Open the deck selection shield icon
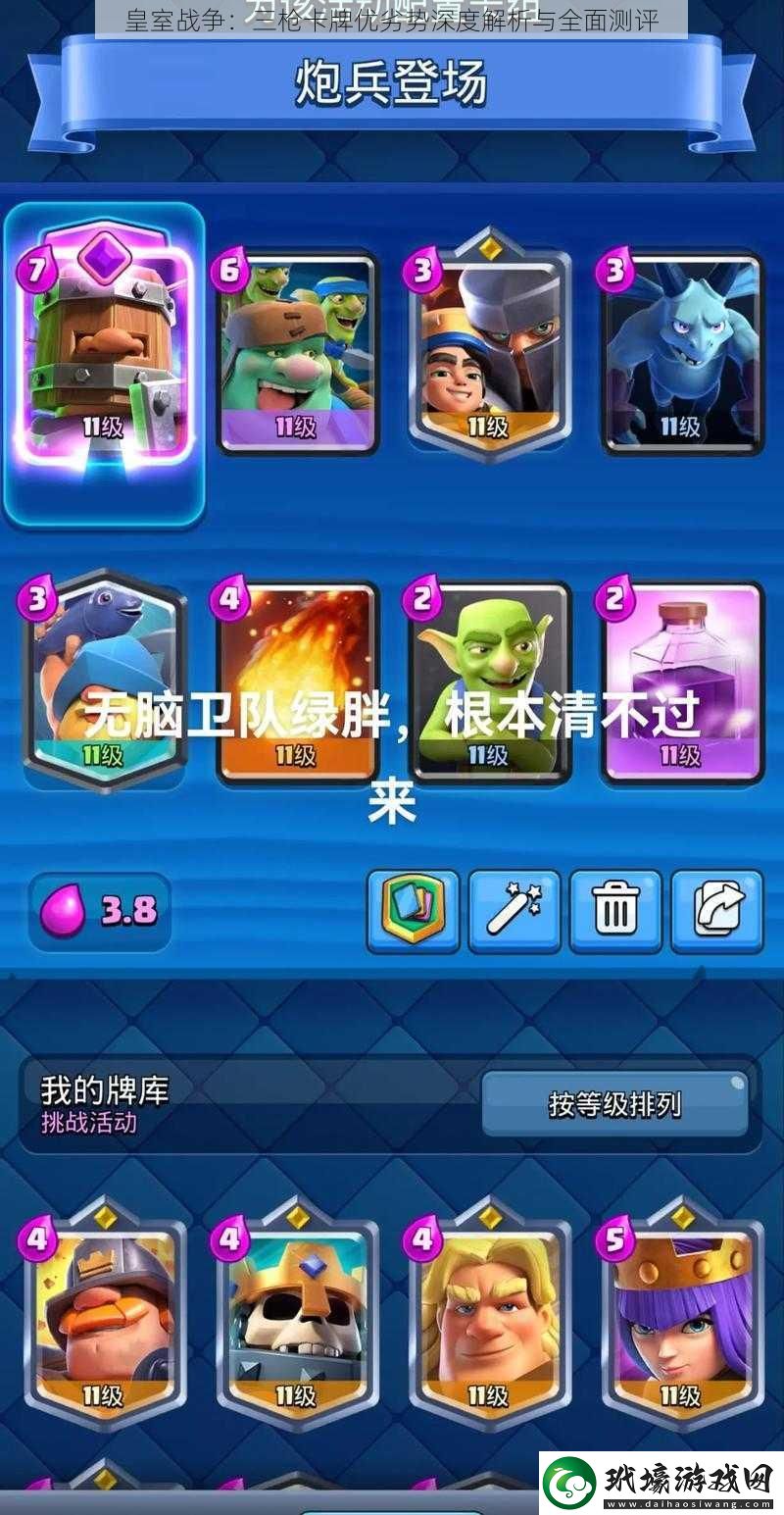The width and height of the screenshot is (784, 1515). point(414,911)
